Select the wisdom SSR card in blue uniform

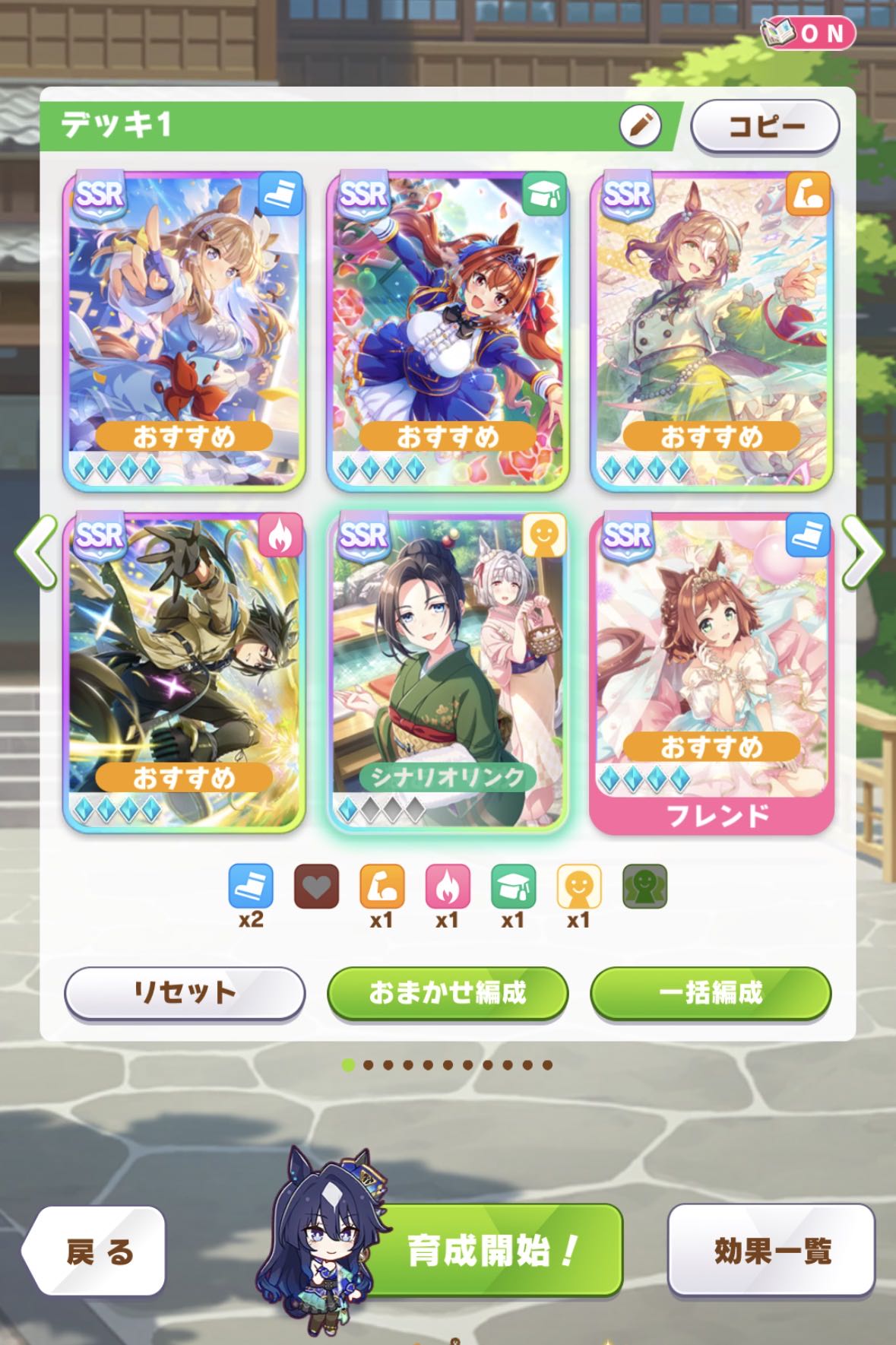point(448,331)
